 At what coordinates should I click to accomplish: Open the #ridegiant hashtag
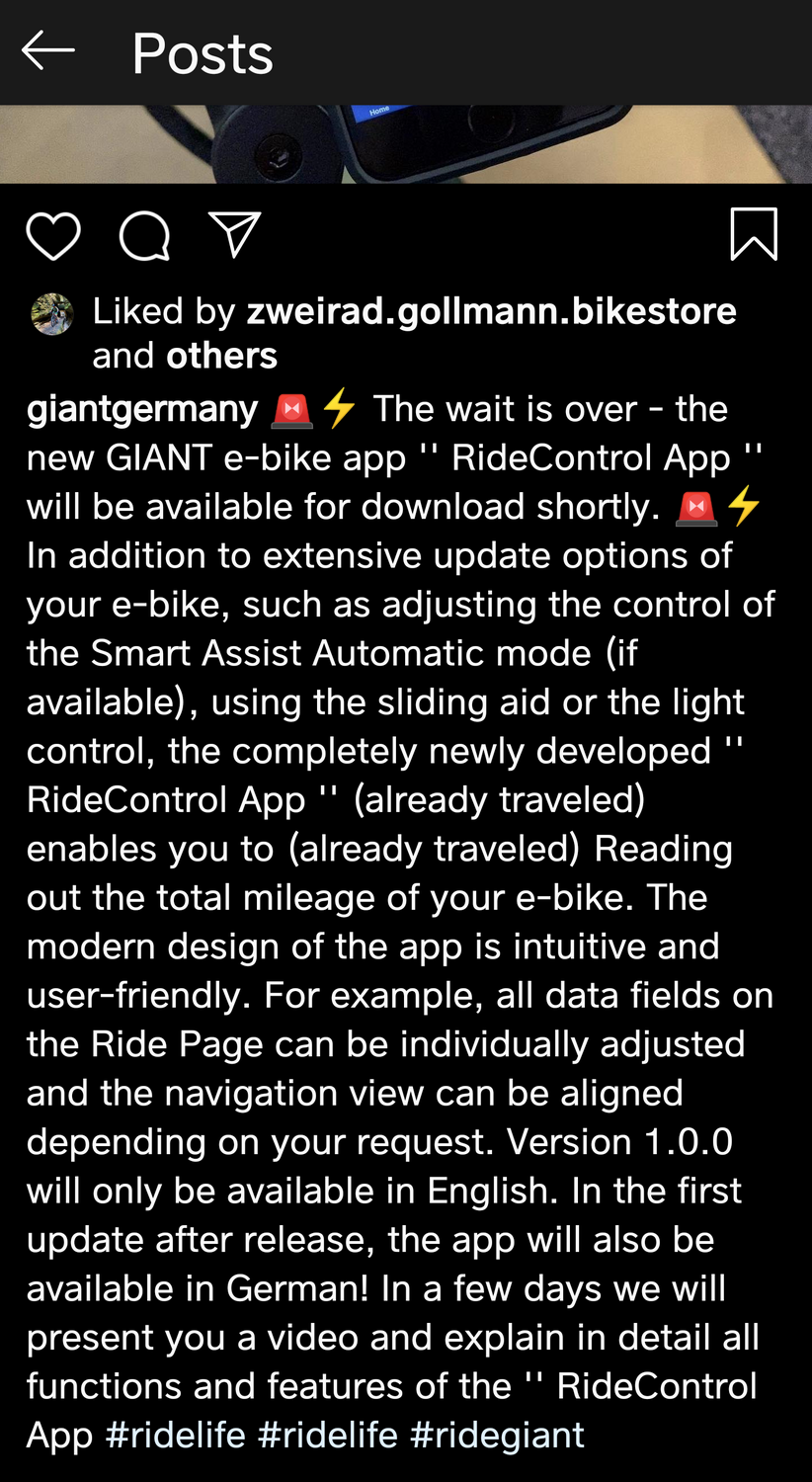pos(497,1435)
